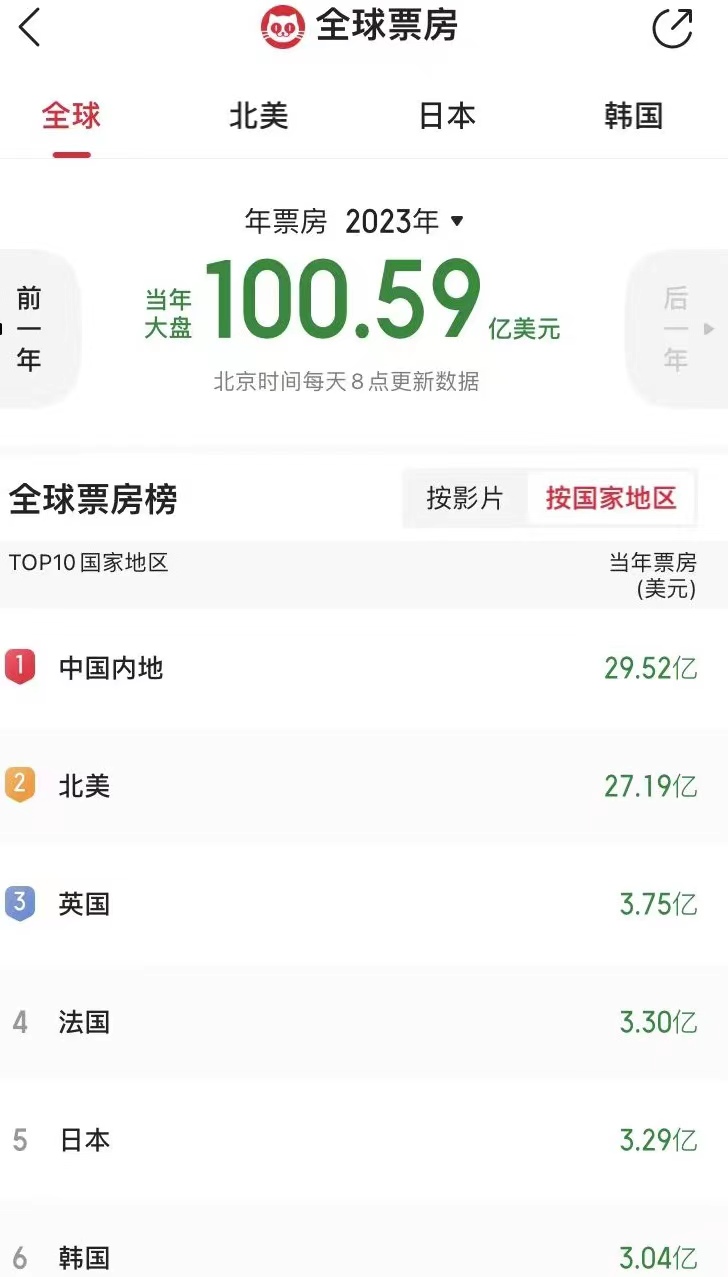Open the 韩国 ranking row
The height and width of the screenshot is (1277, 728).
point(364,1256)
